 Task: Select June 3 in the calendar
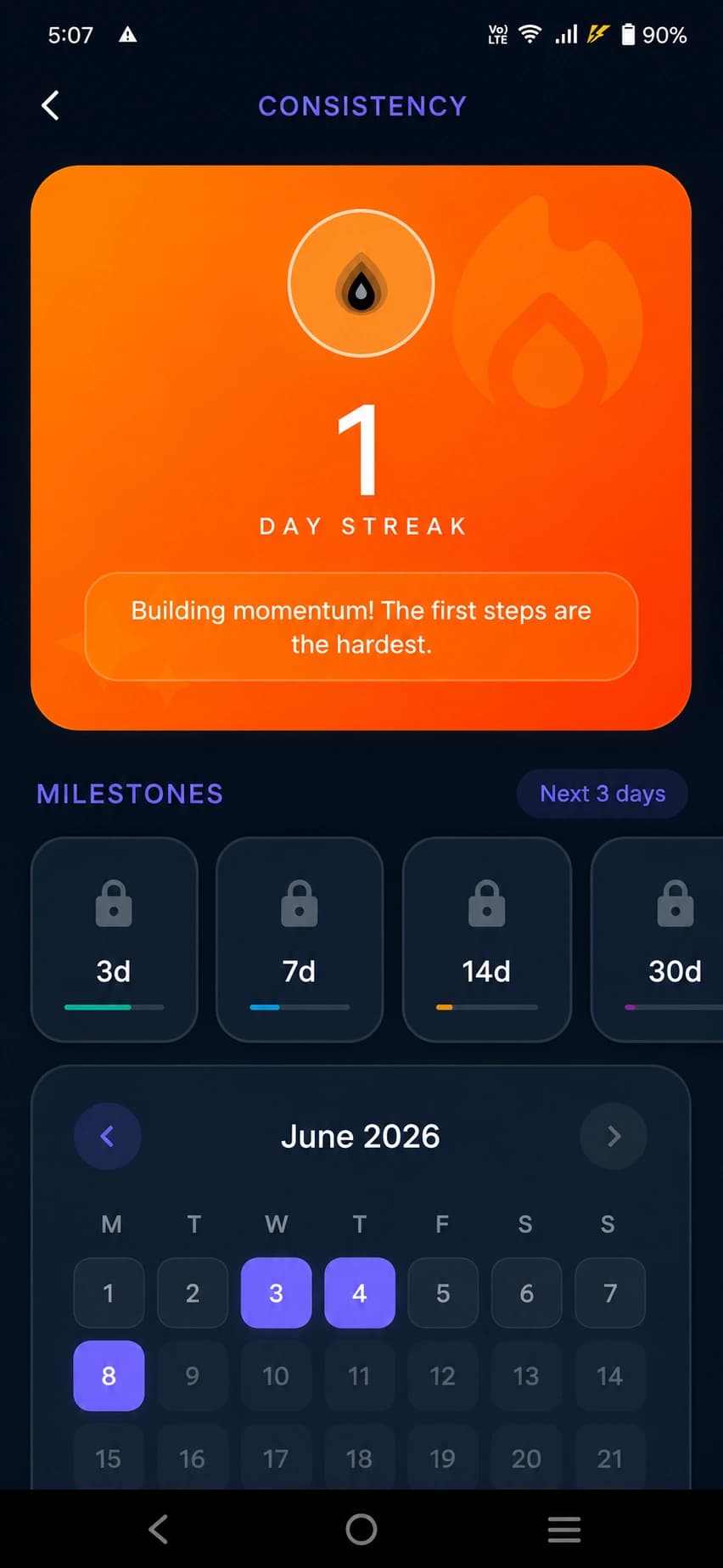point(277,1293)
